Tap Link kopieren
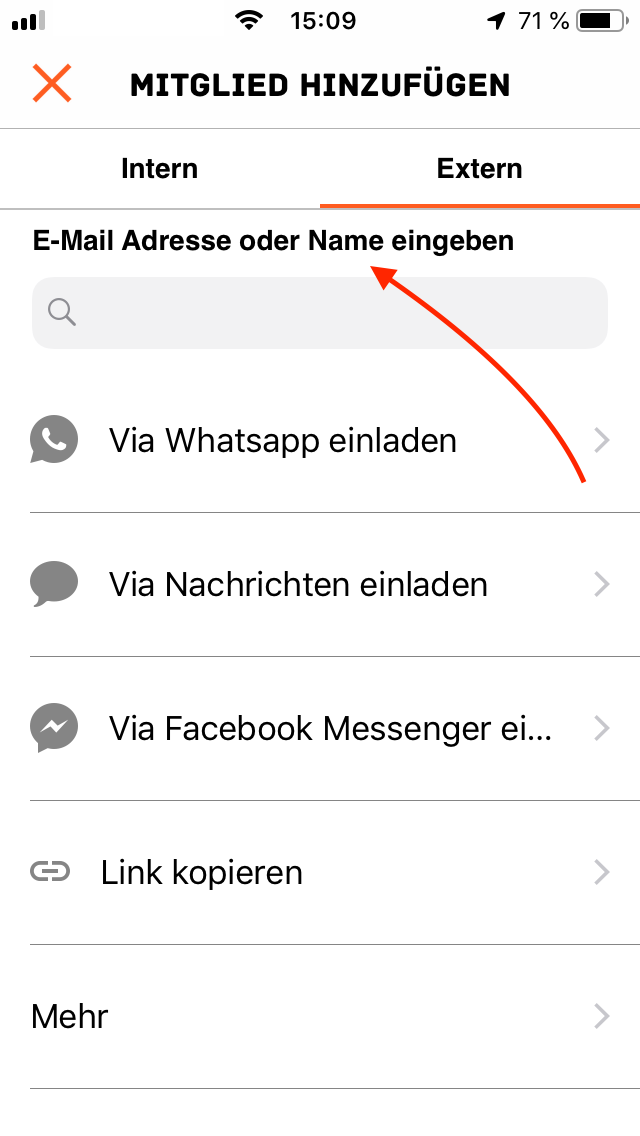The height and width of the screenshot is (1136, 640). (320, 872)
